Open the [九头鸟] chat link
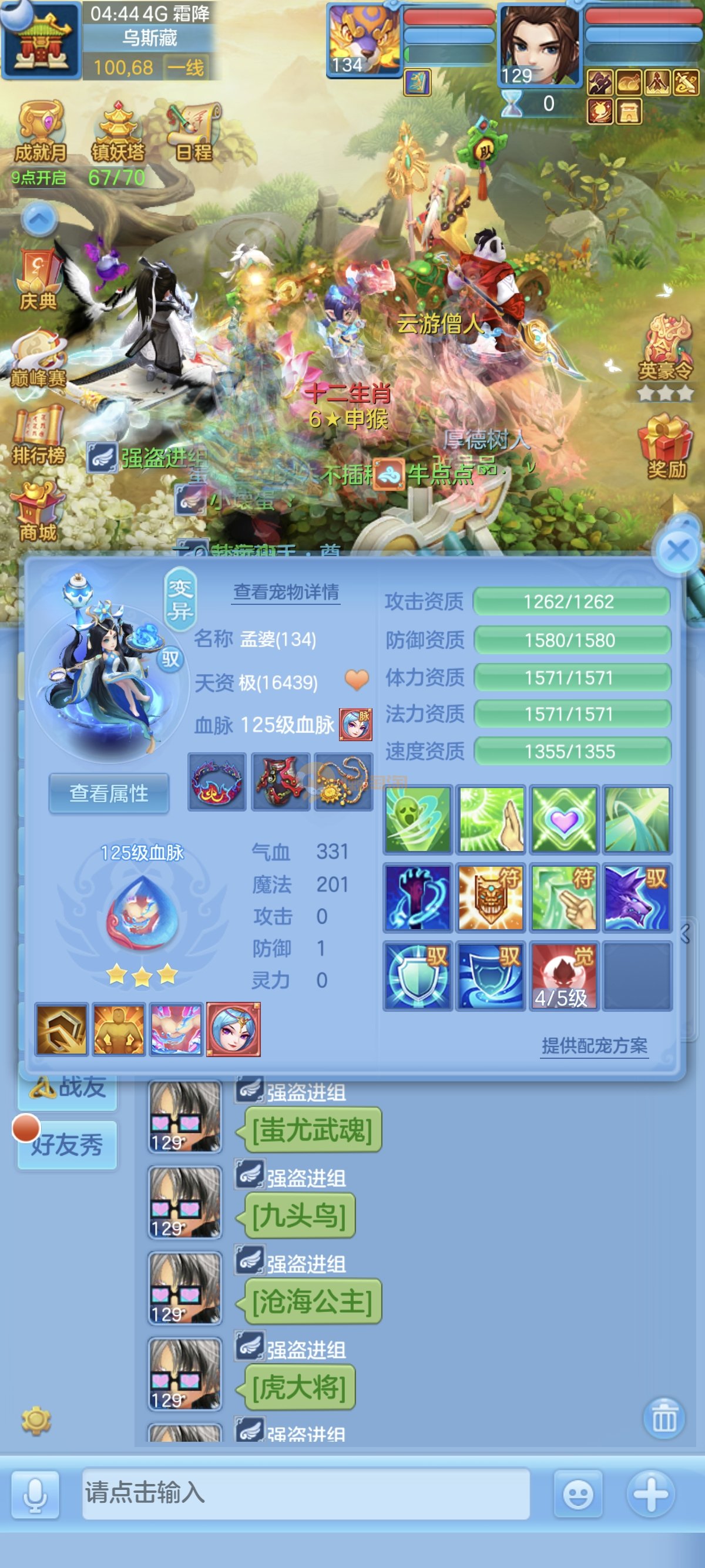This screenshot has width=705, height=1568. tap(299, 1216)
